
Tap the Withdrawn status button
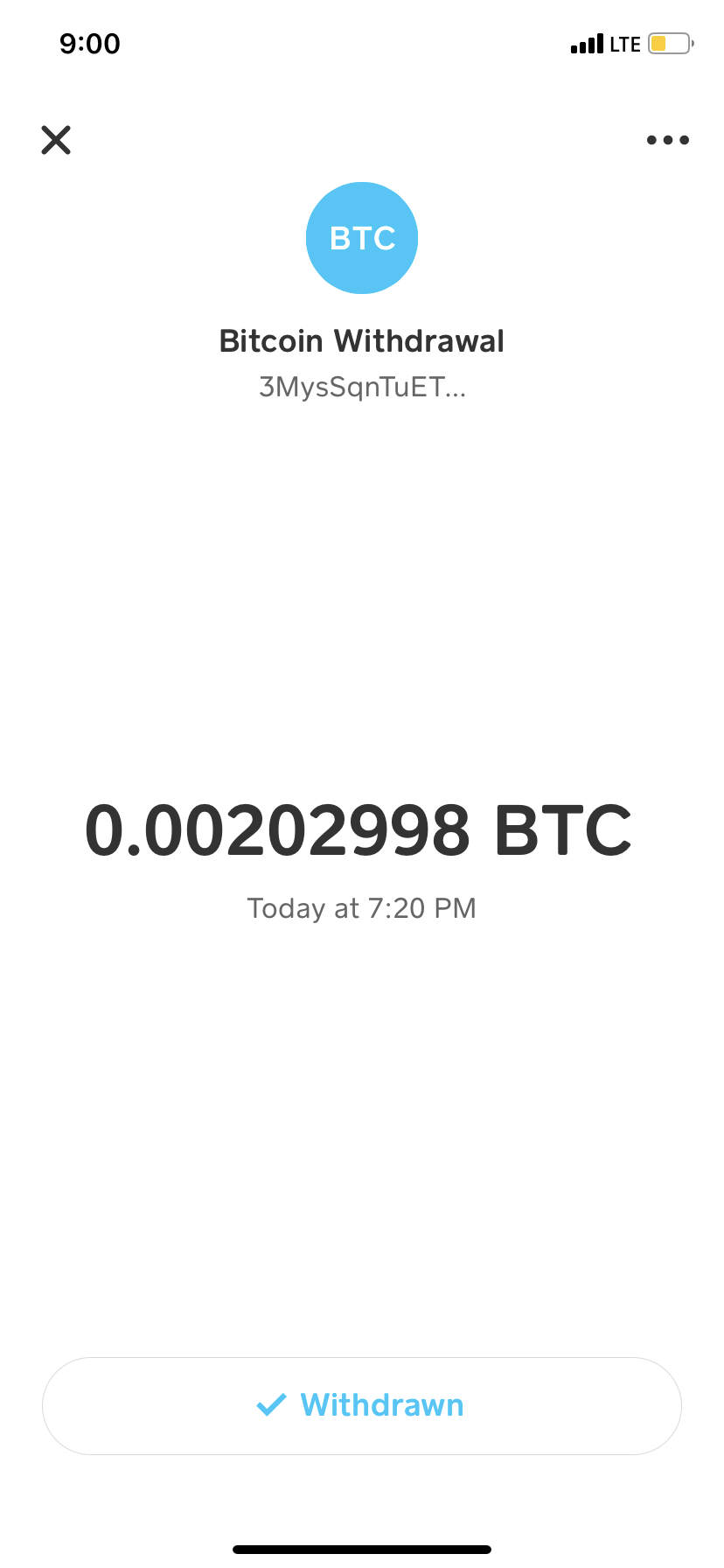coord(362,1405)
